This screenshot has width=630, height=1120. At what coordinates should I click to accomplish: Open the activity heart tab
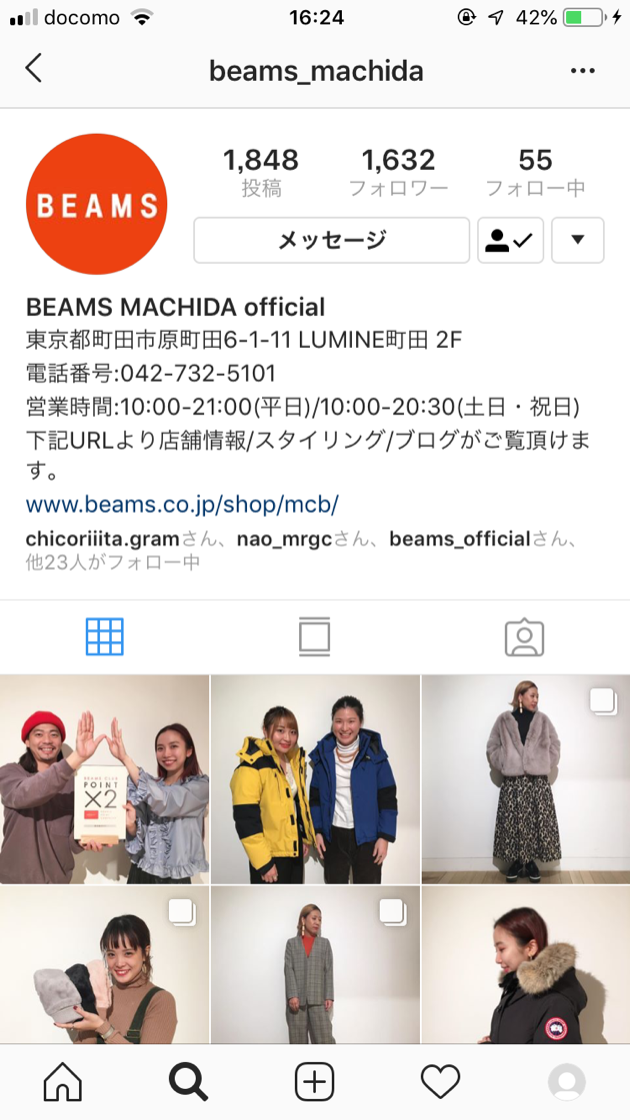[x=440, y=1081]
